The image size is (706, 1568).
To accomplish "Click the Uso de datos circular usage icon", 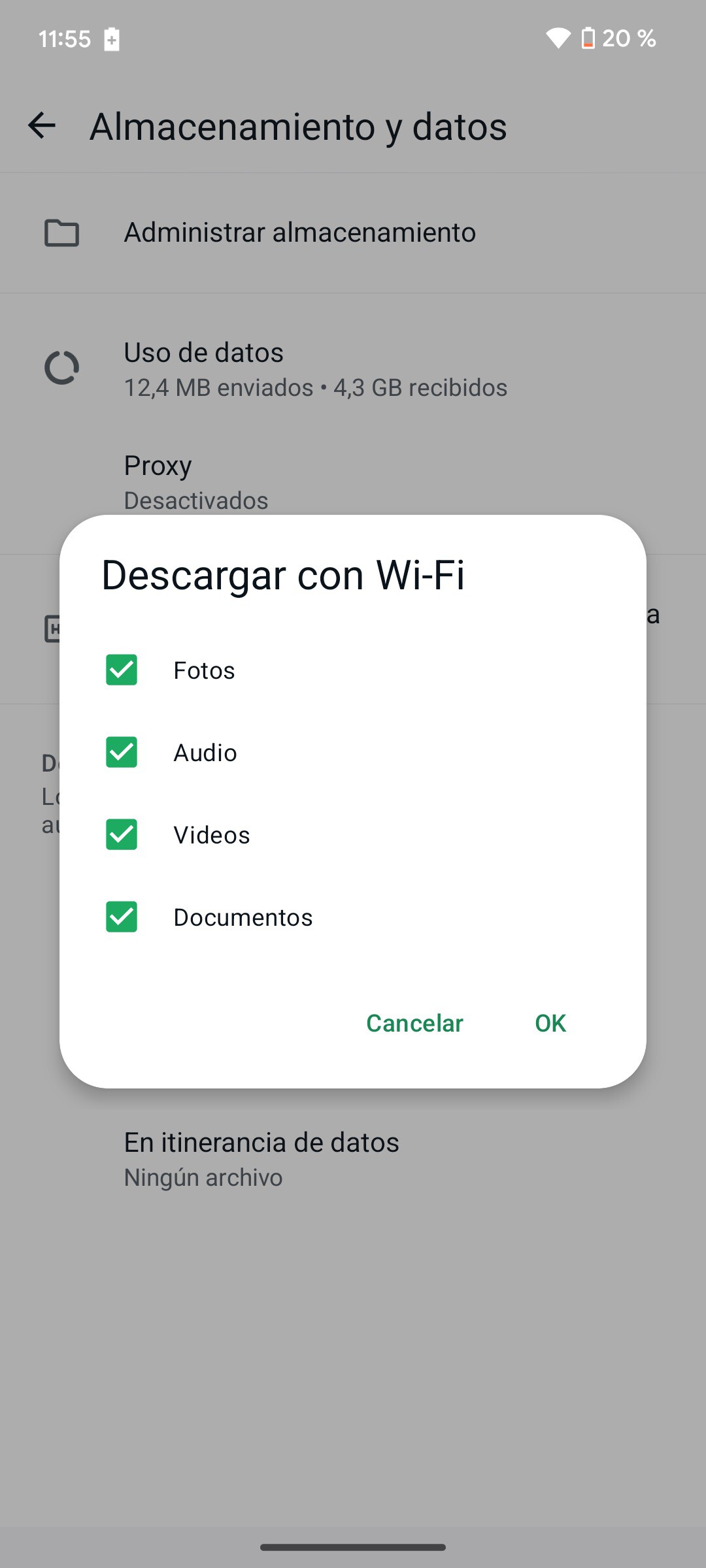I will tap(62, 367).
